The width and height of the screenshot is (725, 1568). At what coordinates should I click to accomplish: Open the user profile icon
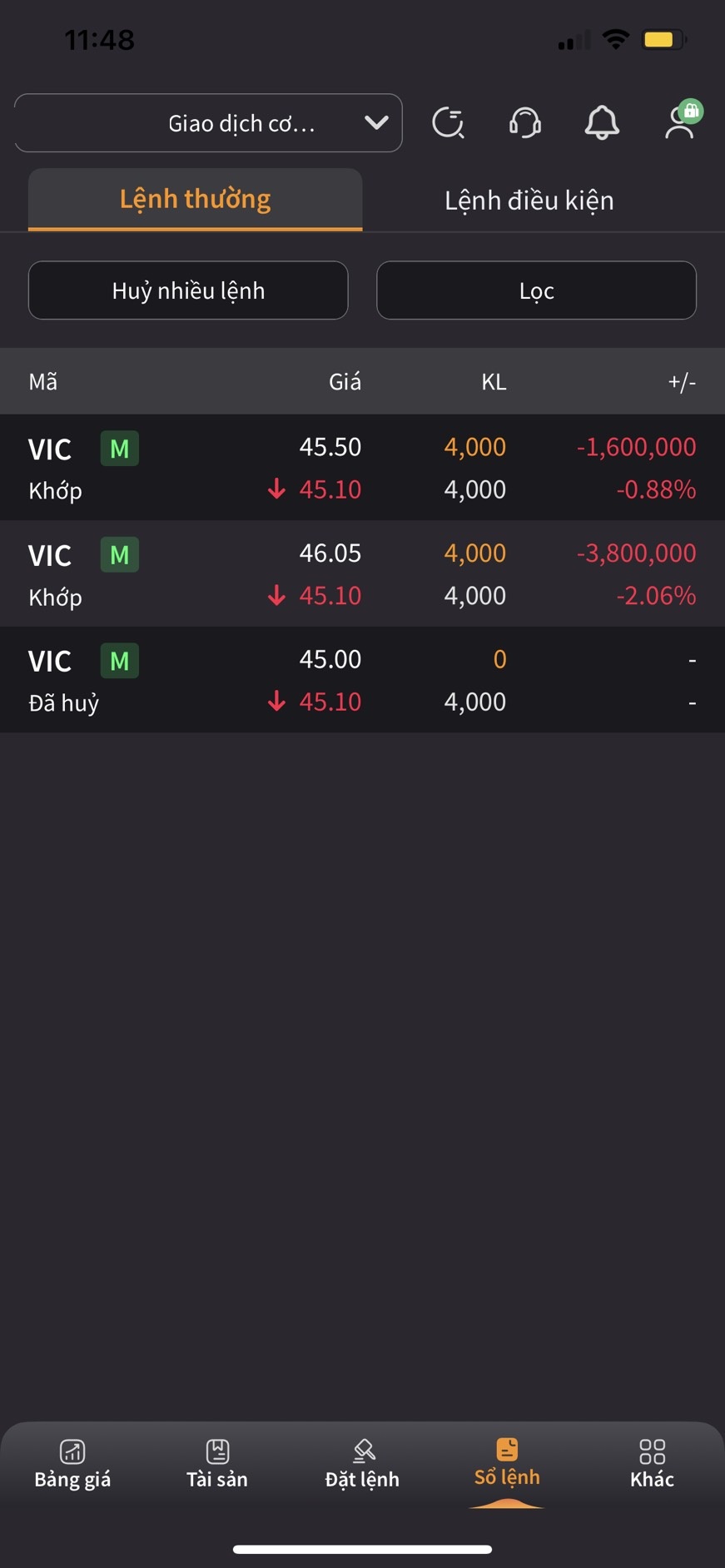coord(680,123)
